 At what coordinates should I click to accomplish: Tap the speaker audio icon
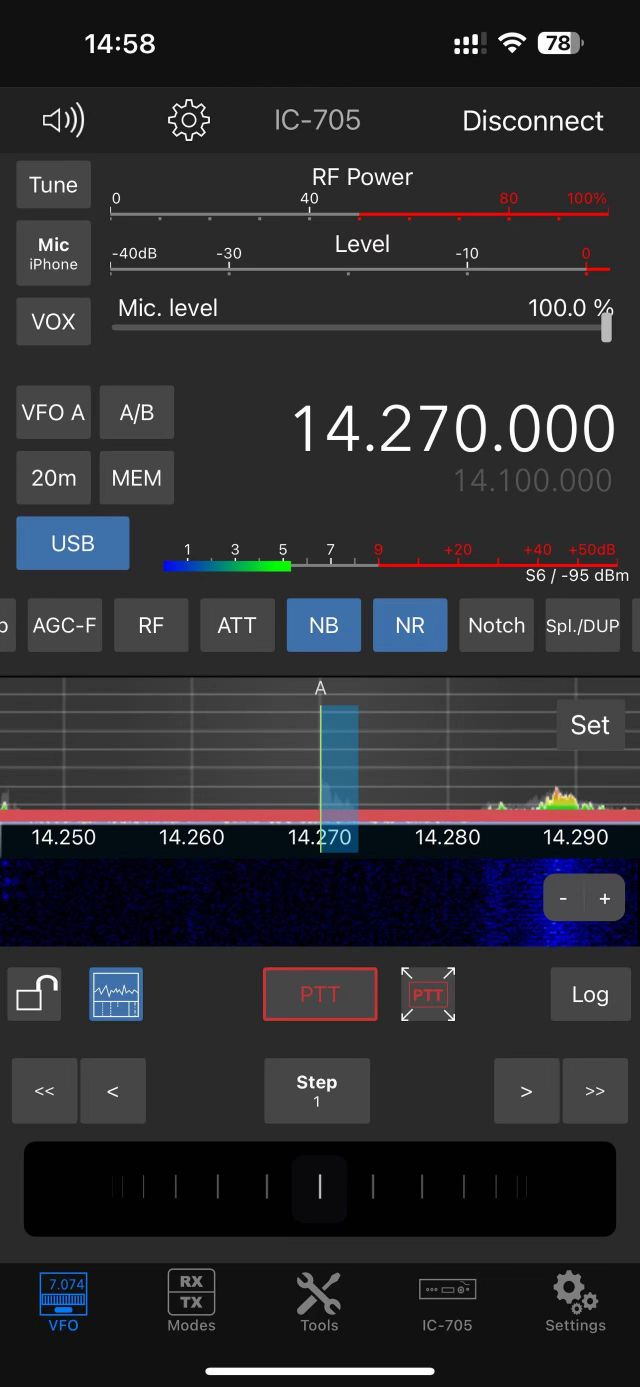(63, 121)
